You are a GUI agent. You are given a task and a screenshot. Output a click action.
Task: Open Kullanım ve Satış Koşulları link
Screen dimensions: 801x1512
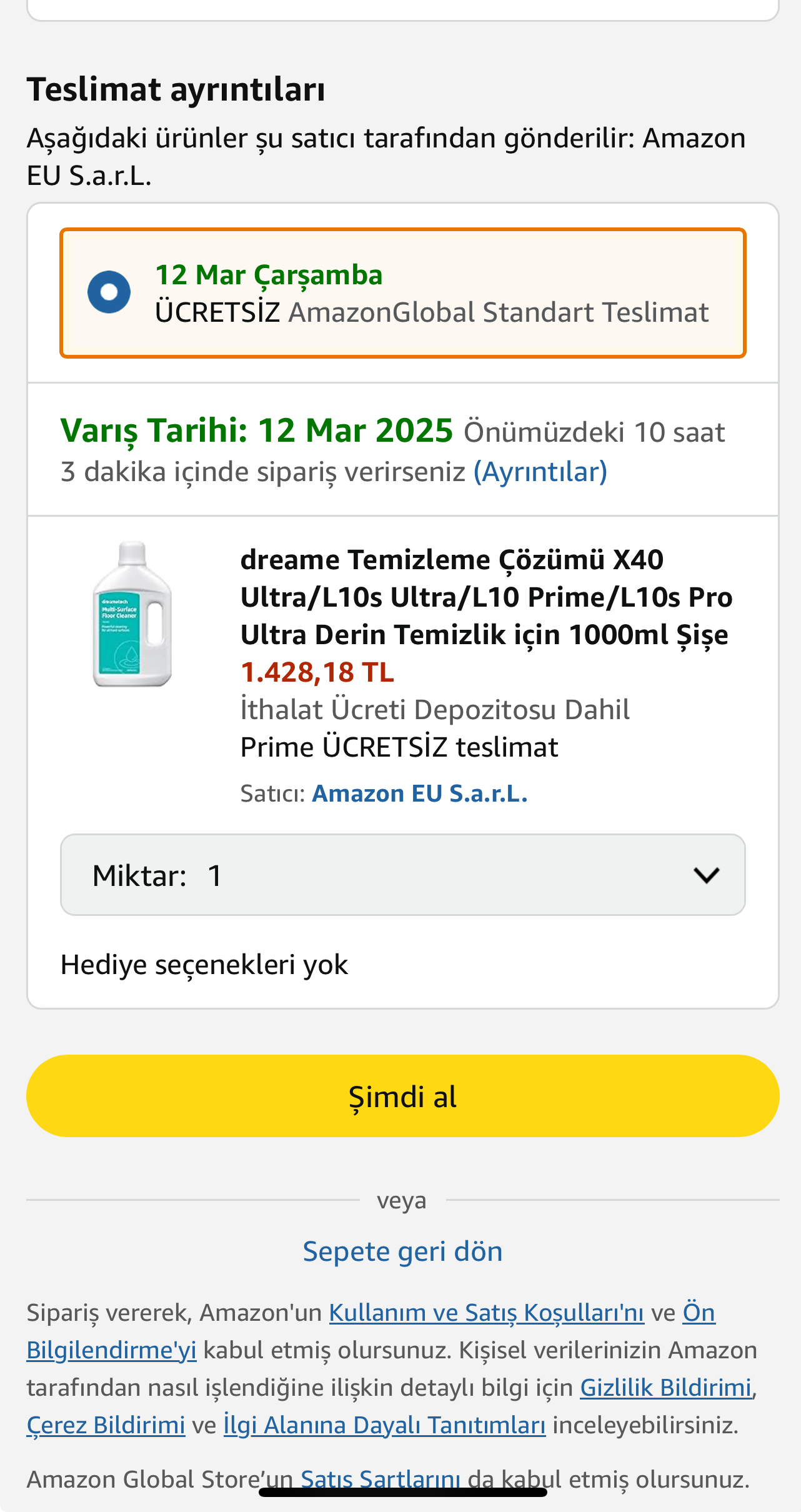pyautogui.click(x=486, y=1313)
